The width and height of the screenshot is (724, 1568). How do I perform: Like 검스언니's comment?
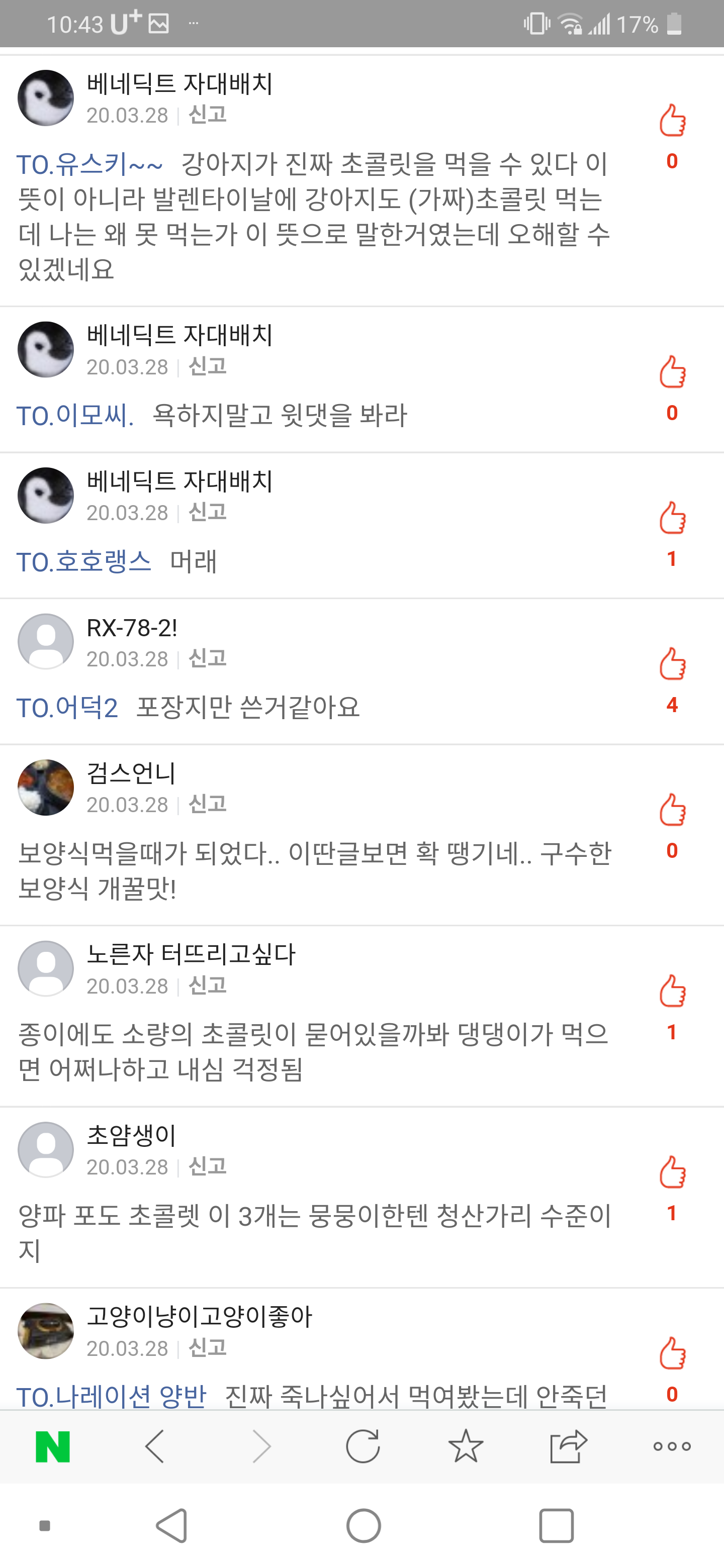tap(672, 810)
